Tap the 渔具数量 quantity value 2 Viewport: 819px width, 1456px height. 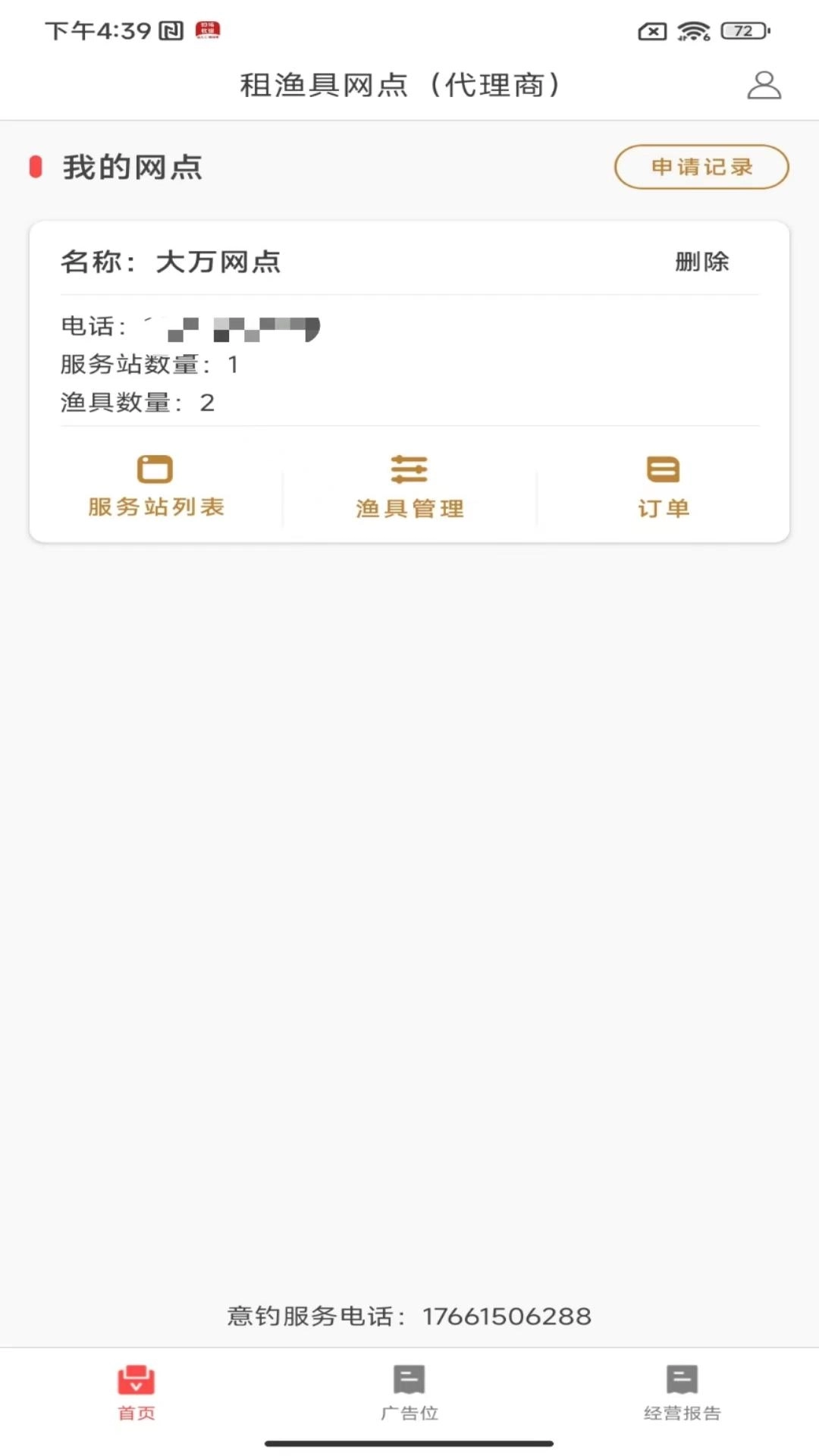click(x=206, y=403)
